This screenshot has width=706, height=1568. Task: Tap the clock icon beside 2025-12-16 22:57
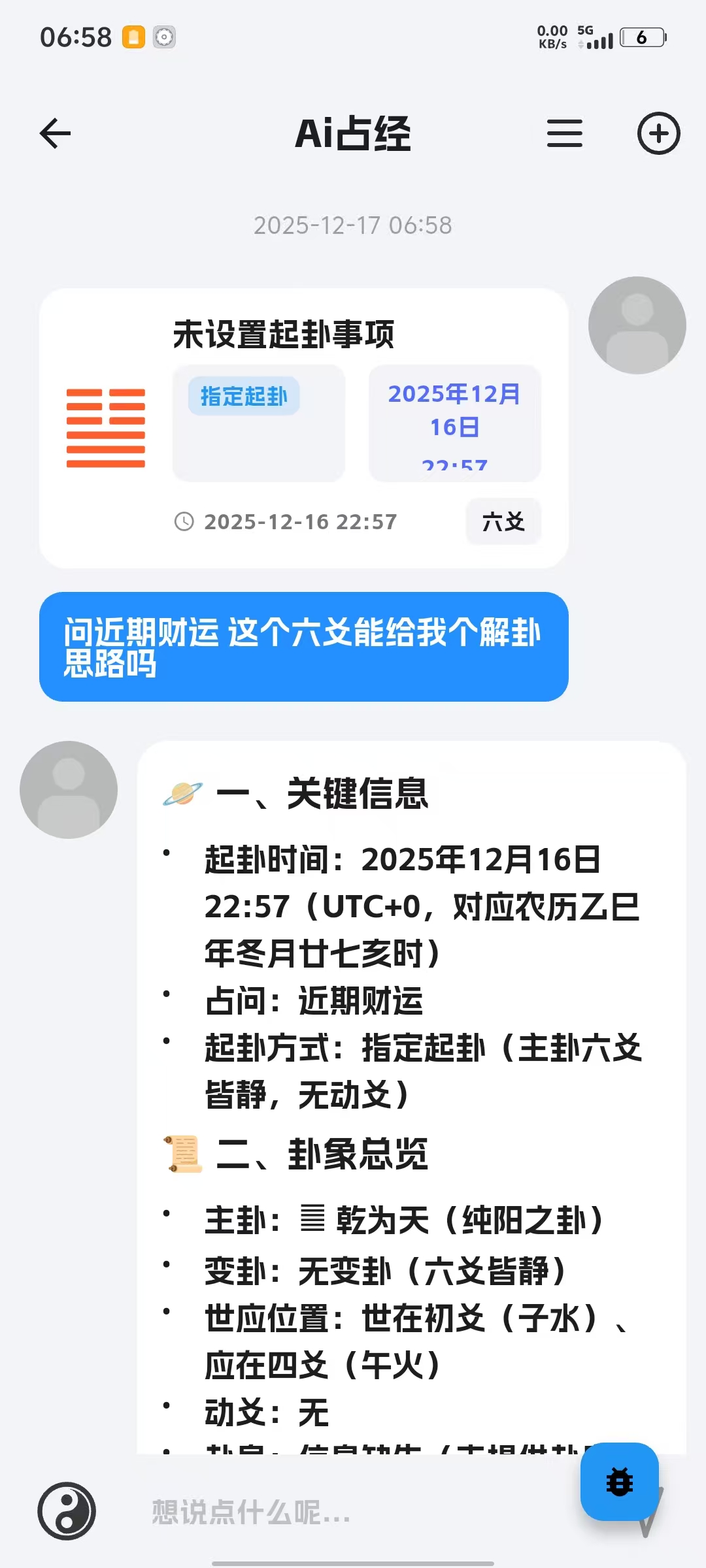(183, 522)
